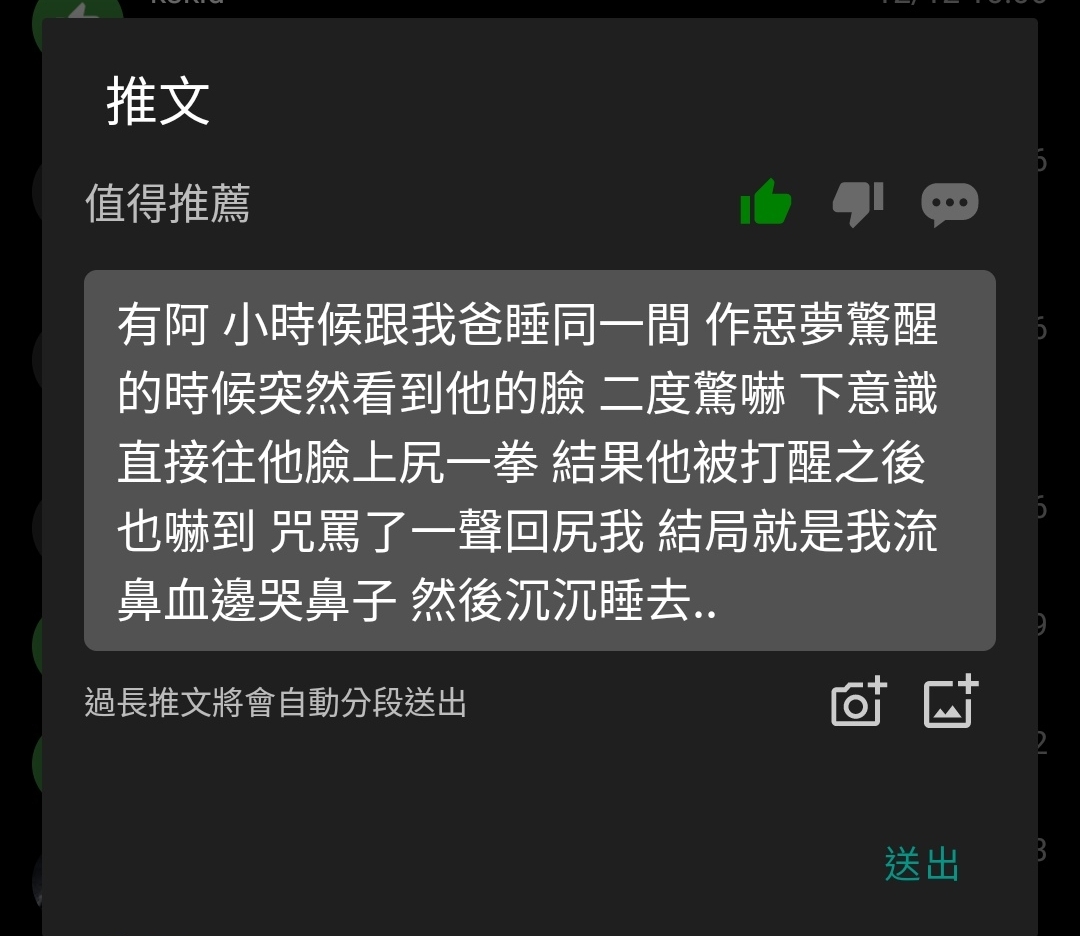Image resolution: width=1080 pixels, height=936 pixels.
Task: Choose the neutral comment bubble icon
Action: point(949,204)
